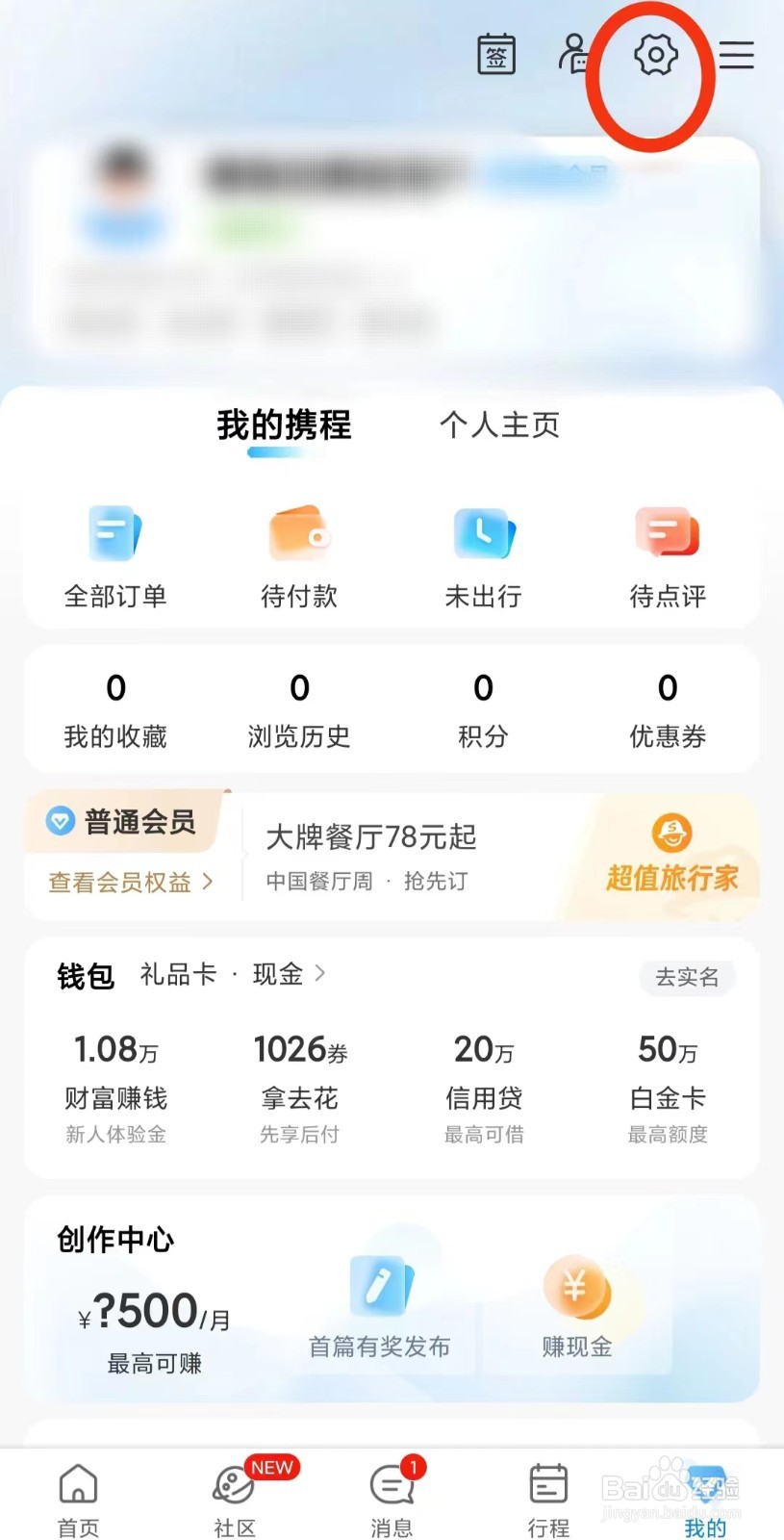Tap 查看会员权益 link
The height and width of the screenshot is (1540, 784).
[131, 882]
